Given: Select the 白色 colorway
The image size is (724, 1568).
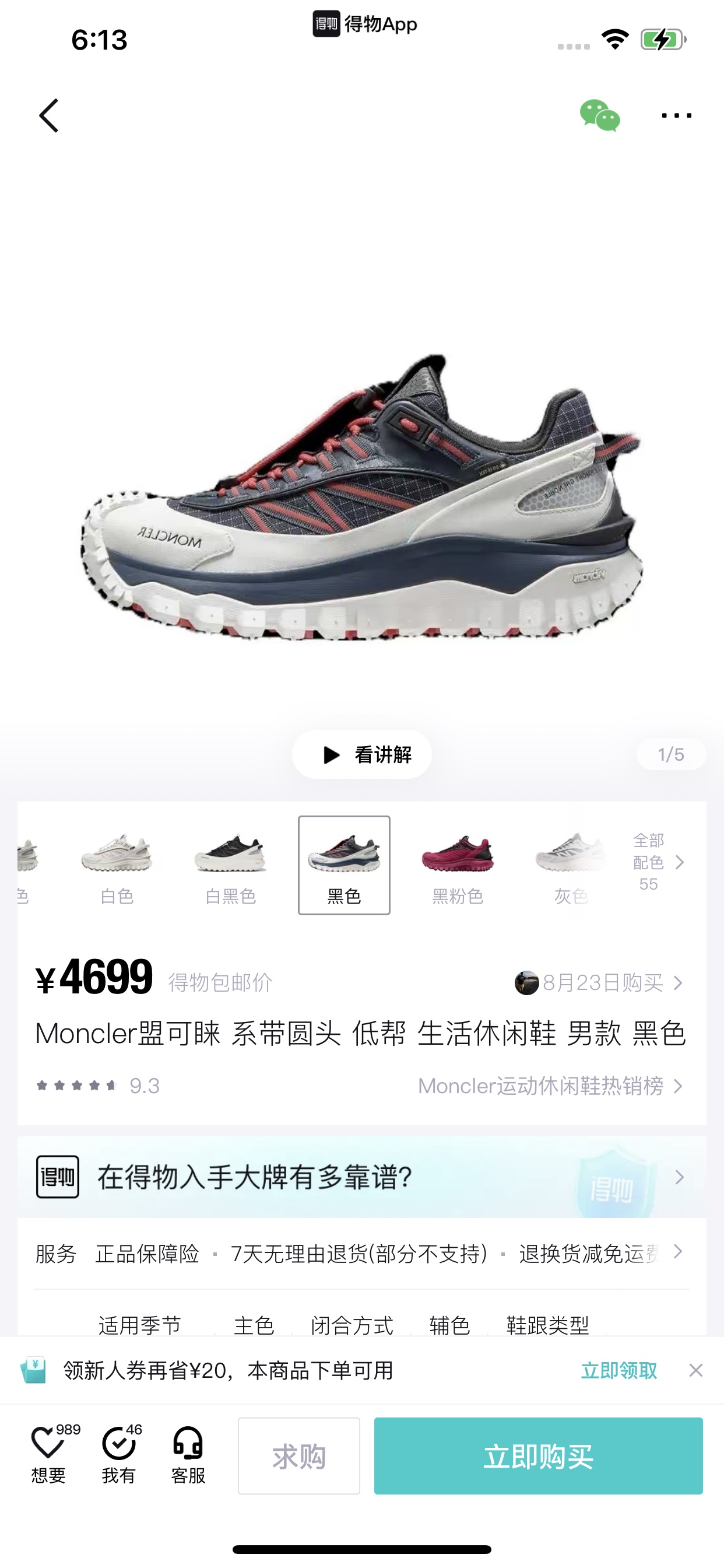Looking at the screenshot, I should click(116, 866).
